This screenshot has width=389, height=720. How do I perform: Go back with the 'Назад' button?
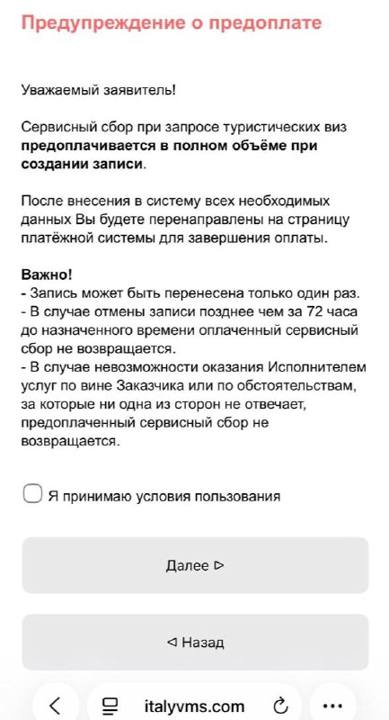click(195, 642)
